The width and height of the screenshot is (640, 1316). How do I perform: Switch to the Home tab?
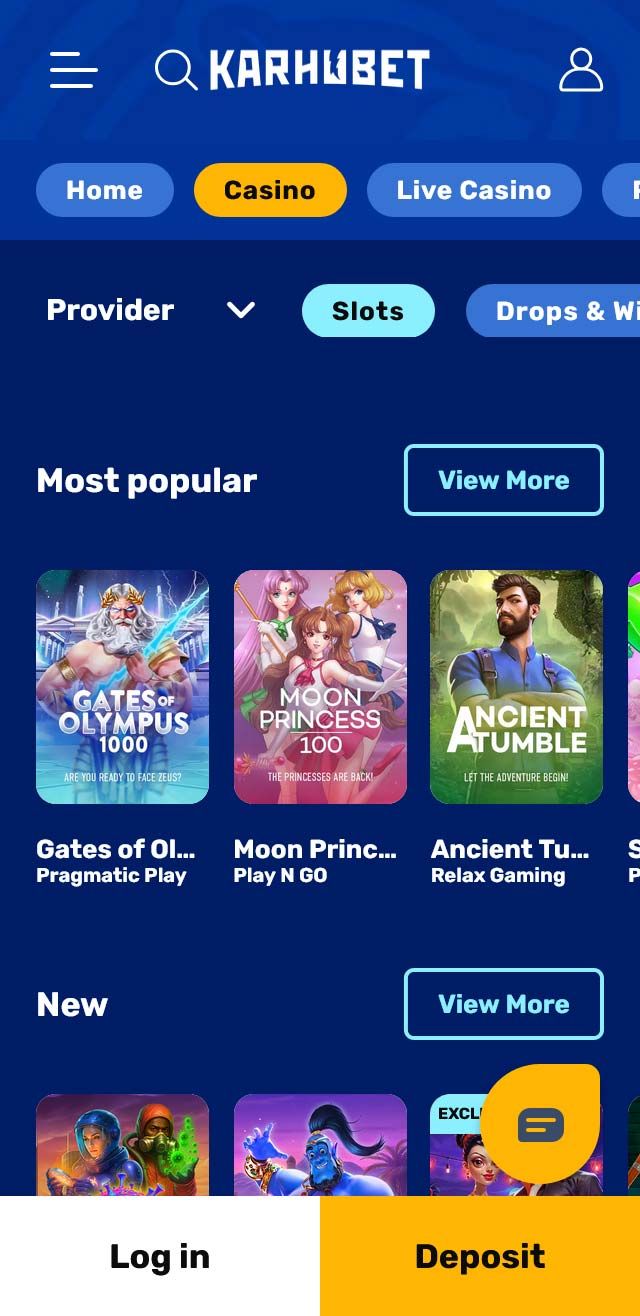click(x=104, y=190)
